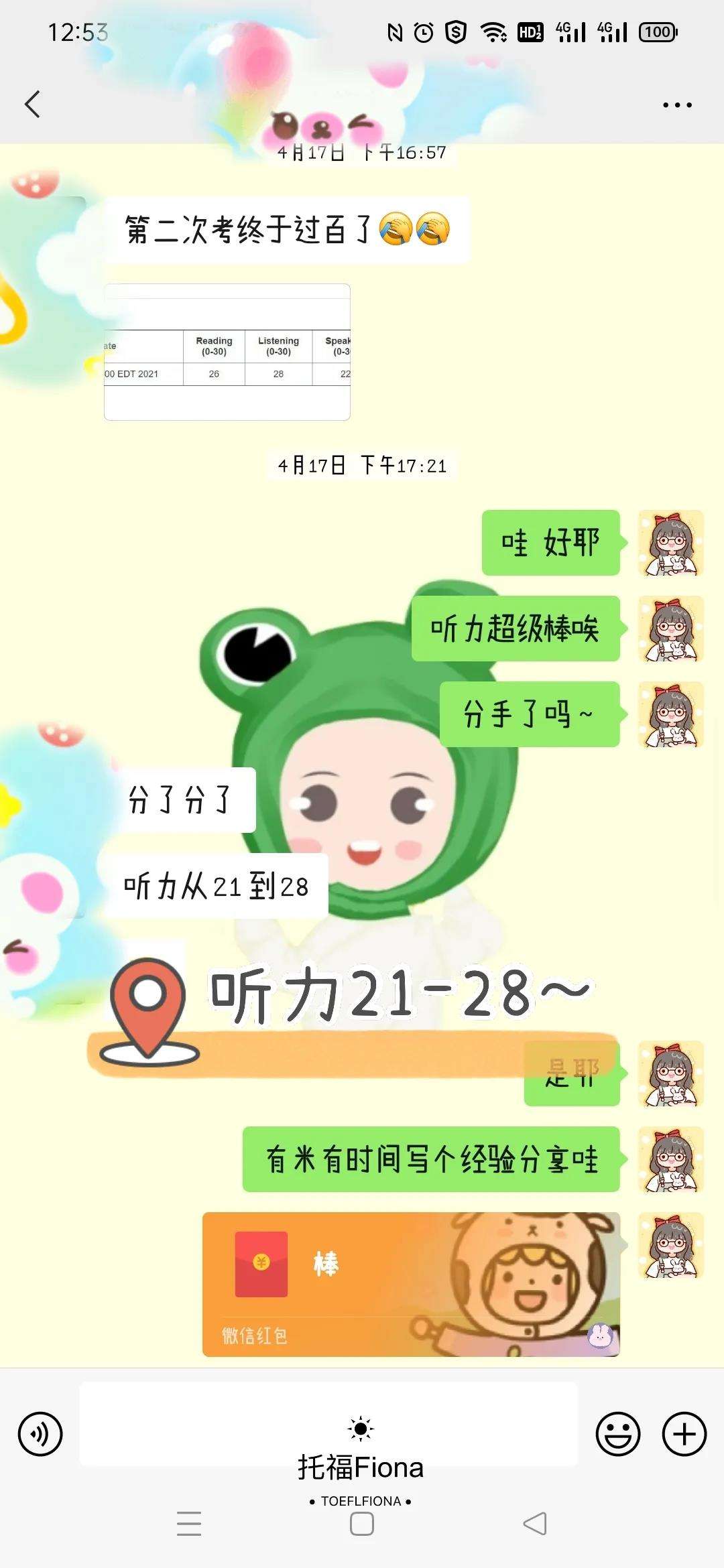Tap the system home button
Image resolution: width=724 pixels, height=1568 pixels.
[x=362, y=1524]
